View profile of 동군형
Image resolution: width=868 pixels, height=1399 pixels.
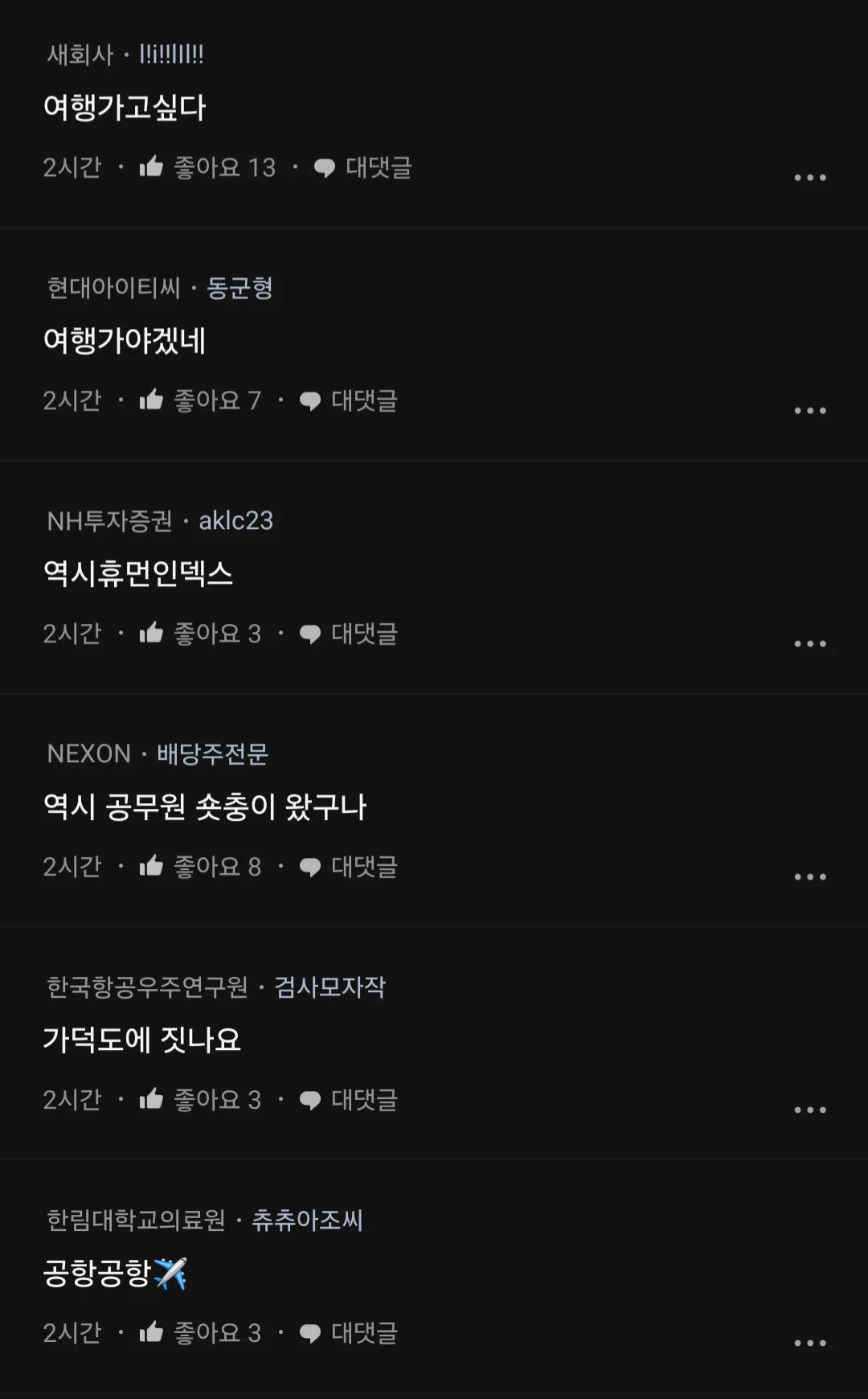(240, 288)
